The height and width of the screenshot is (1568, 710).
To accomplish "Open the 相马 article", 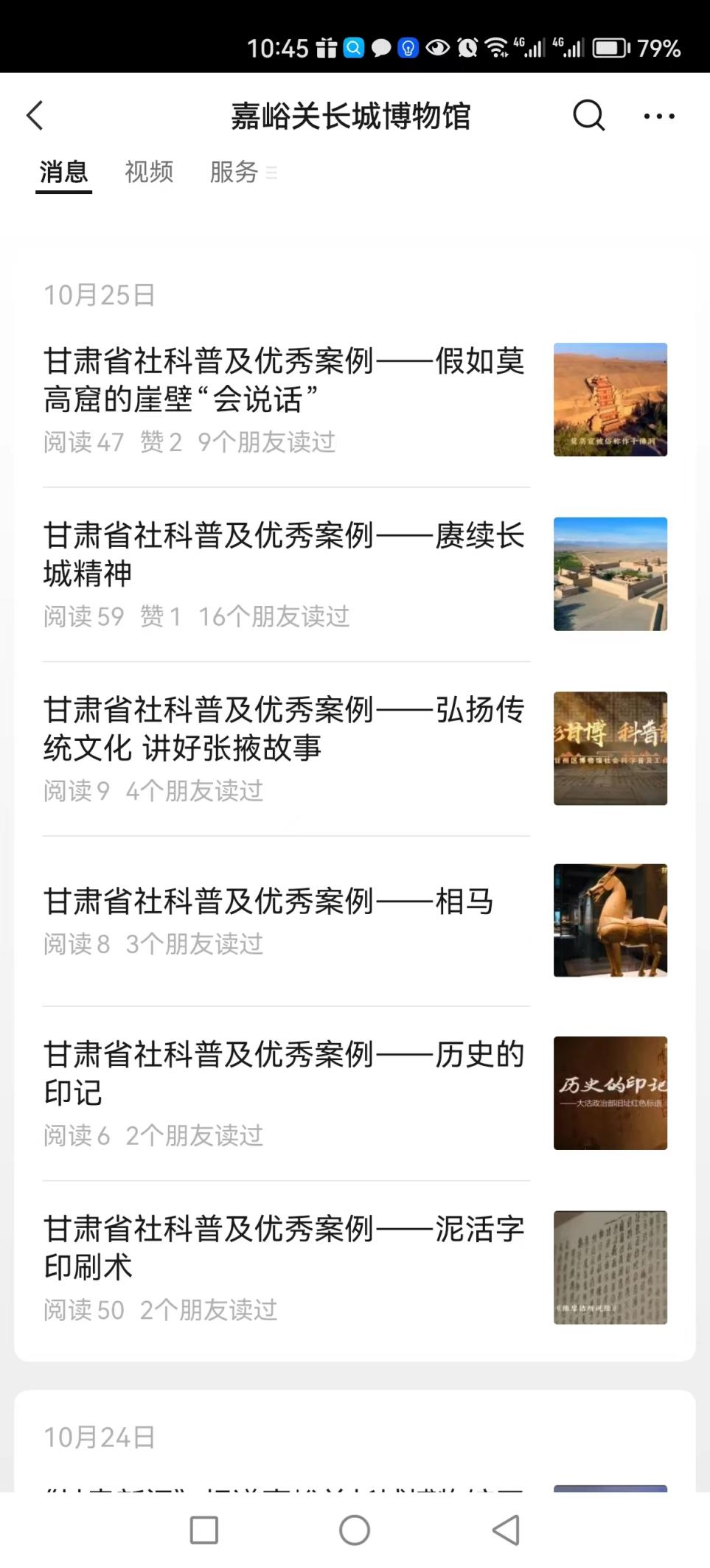I will pyautogui.click(x=355, y=921).
